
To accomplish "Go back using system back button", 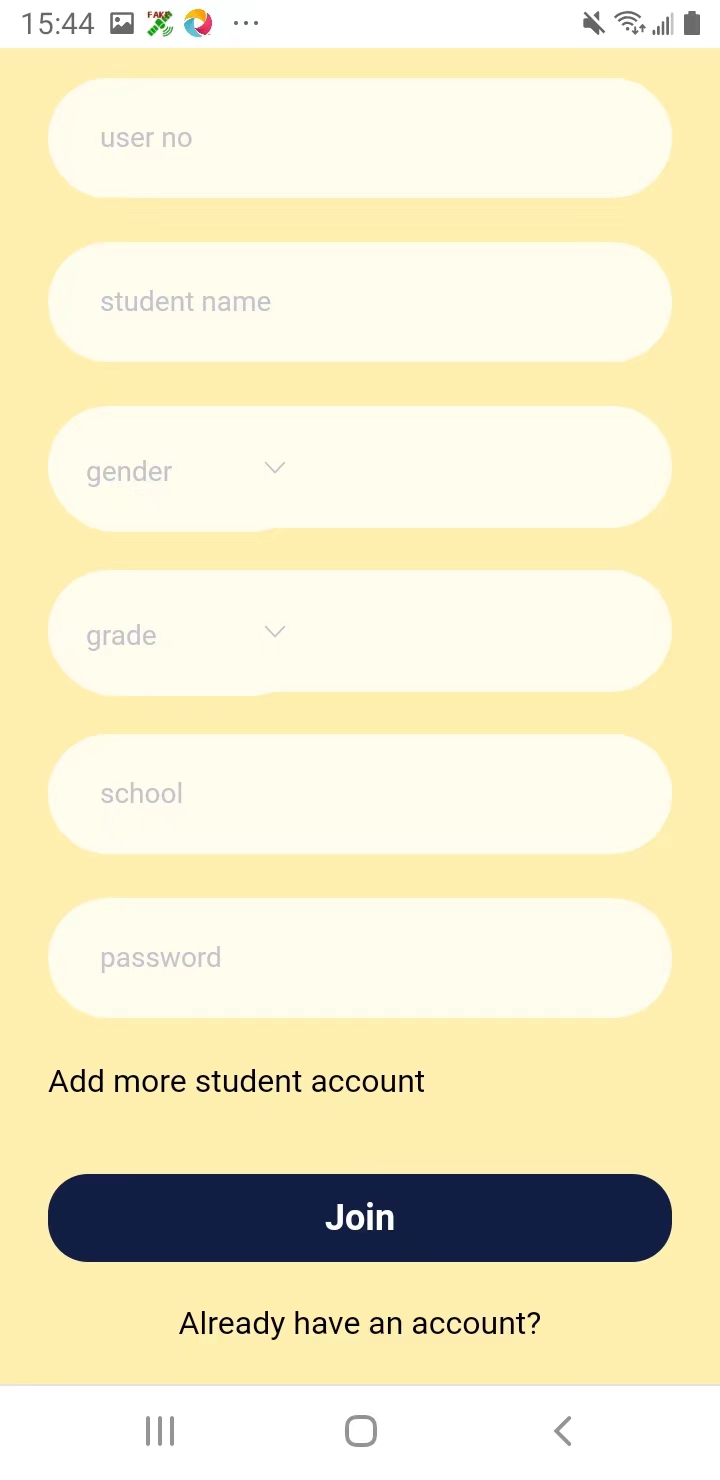I will pos(562,1431).
